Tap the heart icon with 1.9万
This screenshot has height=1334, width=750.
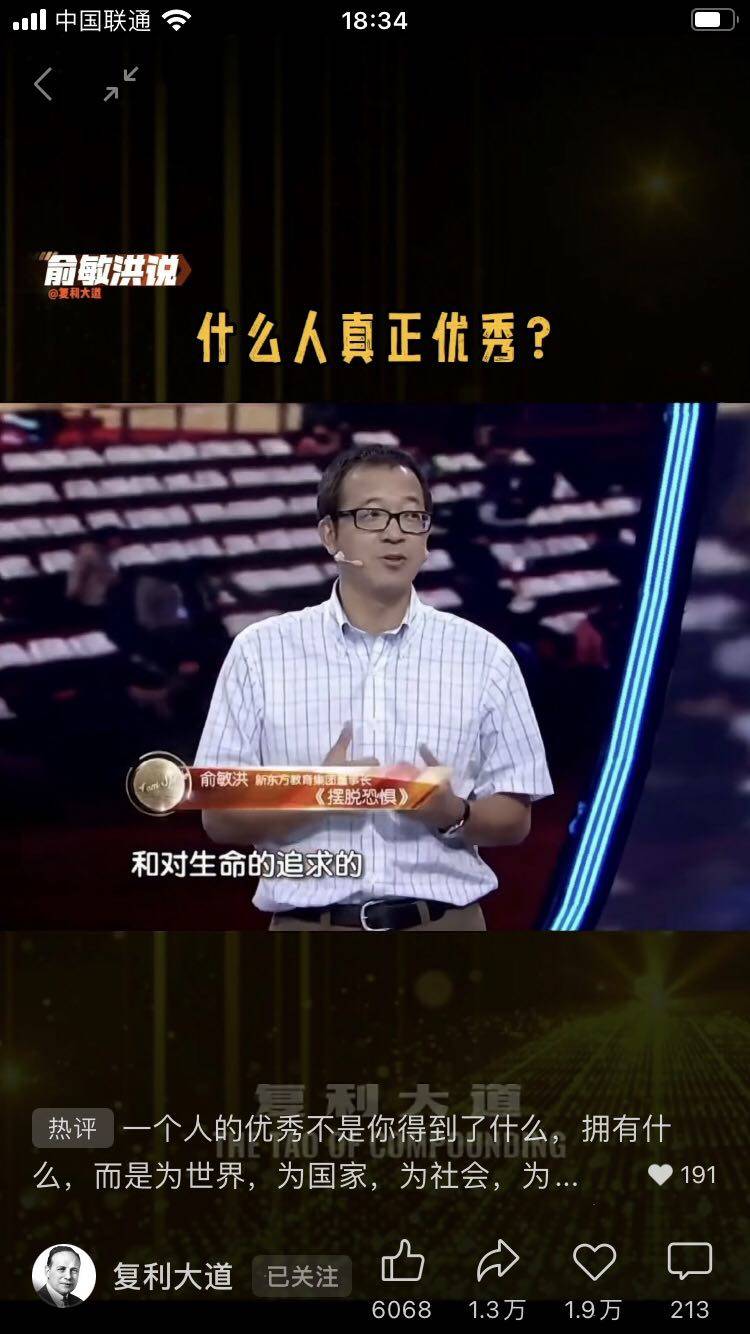(x=593, y=1264)
